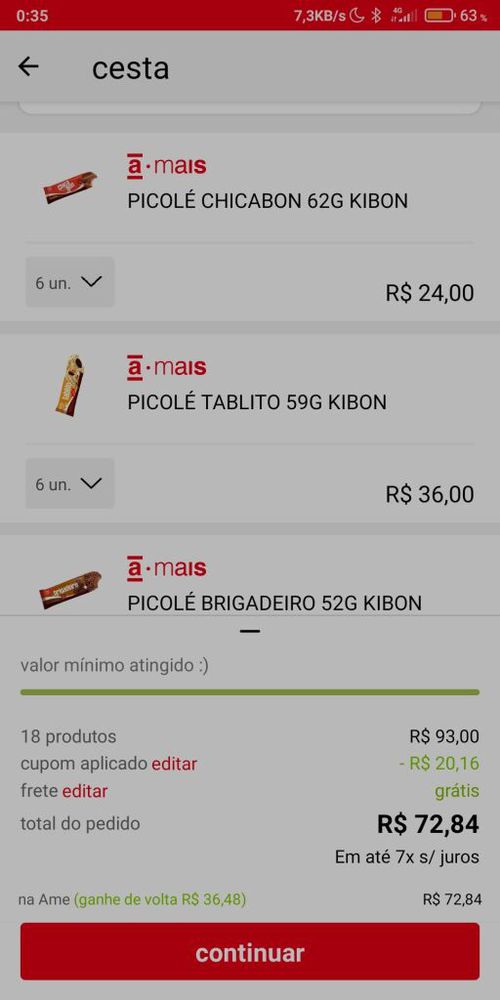Edit the applied coupon
The image size is (500, 1000).
point(174,763)
